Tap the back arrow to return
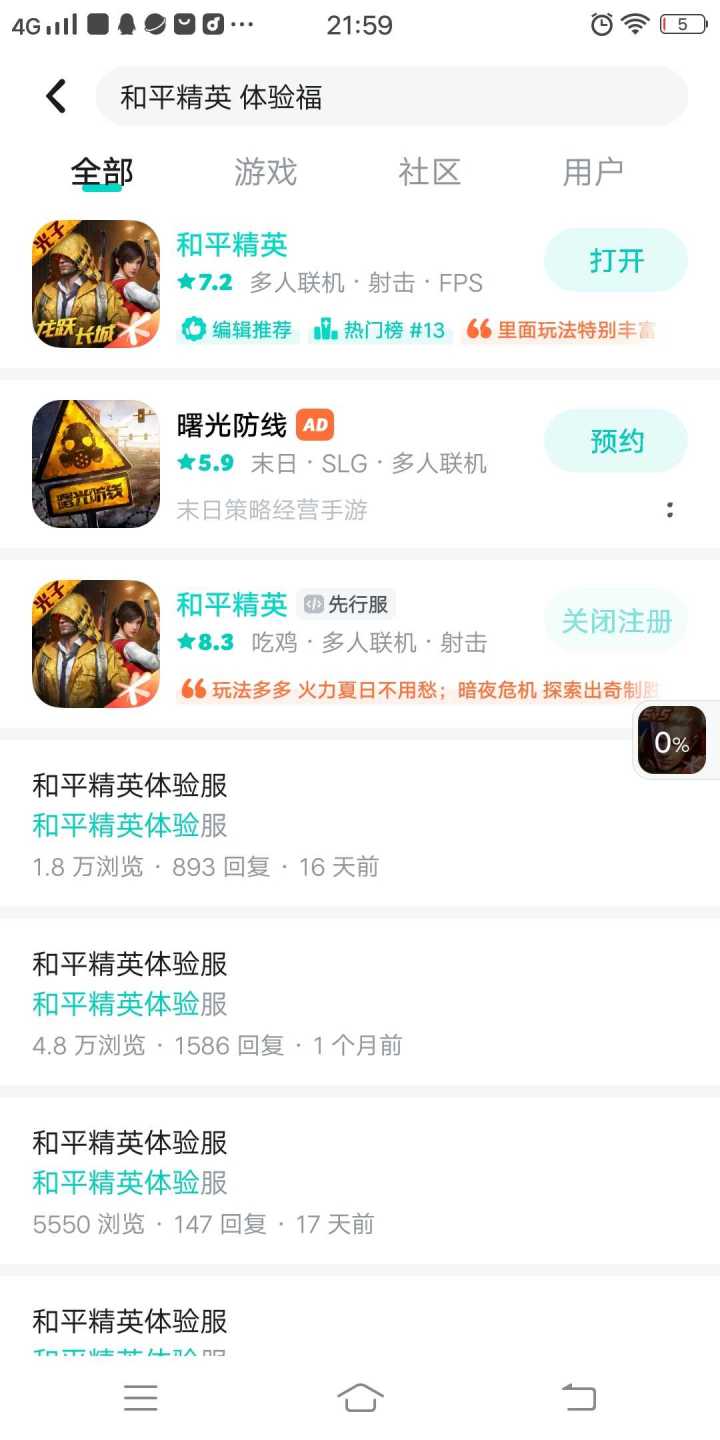 (x=55, y=95)
